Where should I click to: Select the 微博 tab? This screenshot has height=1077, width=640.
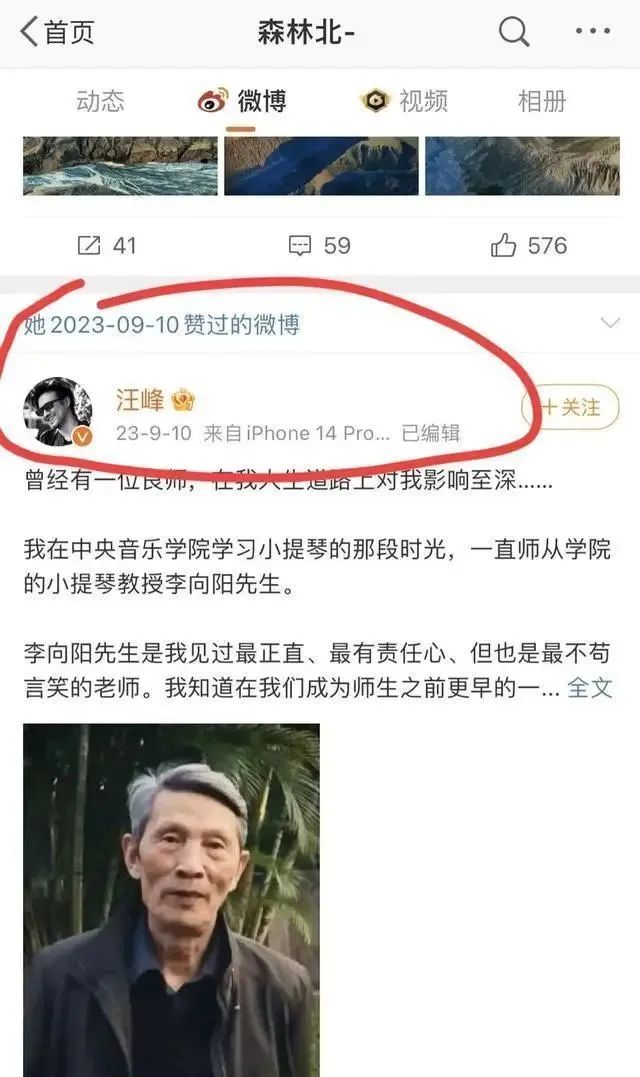pos(242,102)
